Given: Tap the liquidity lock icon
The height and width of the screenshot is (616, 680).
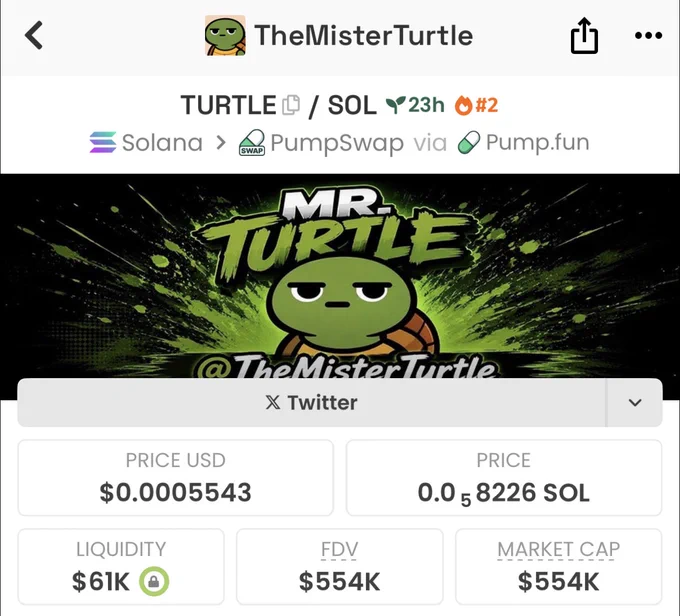Looking at the screenshot, I should click(x=154, y=581).
